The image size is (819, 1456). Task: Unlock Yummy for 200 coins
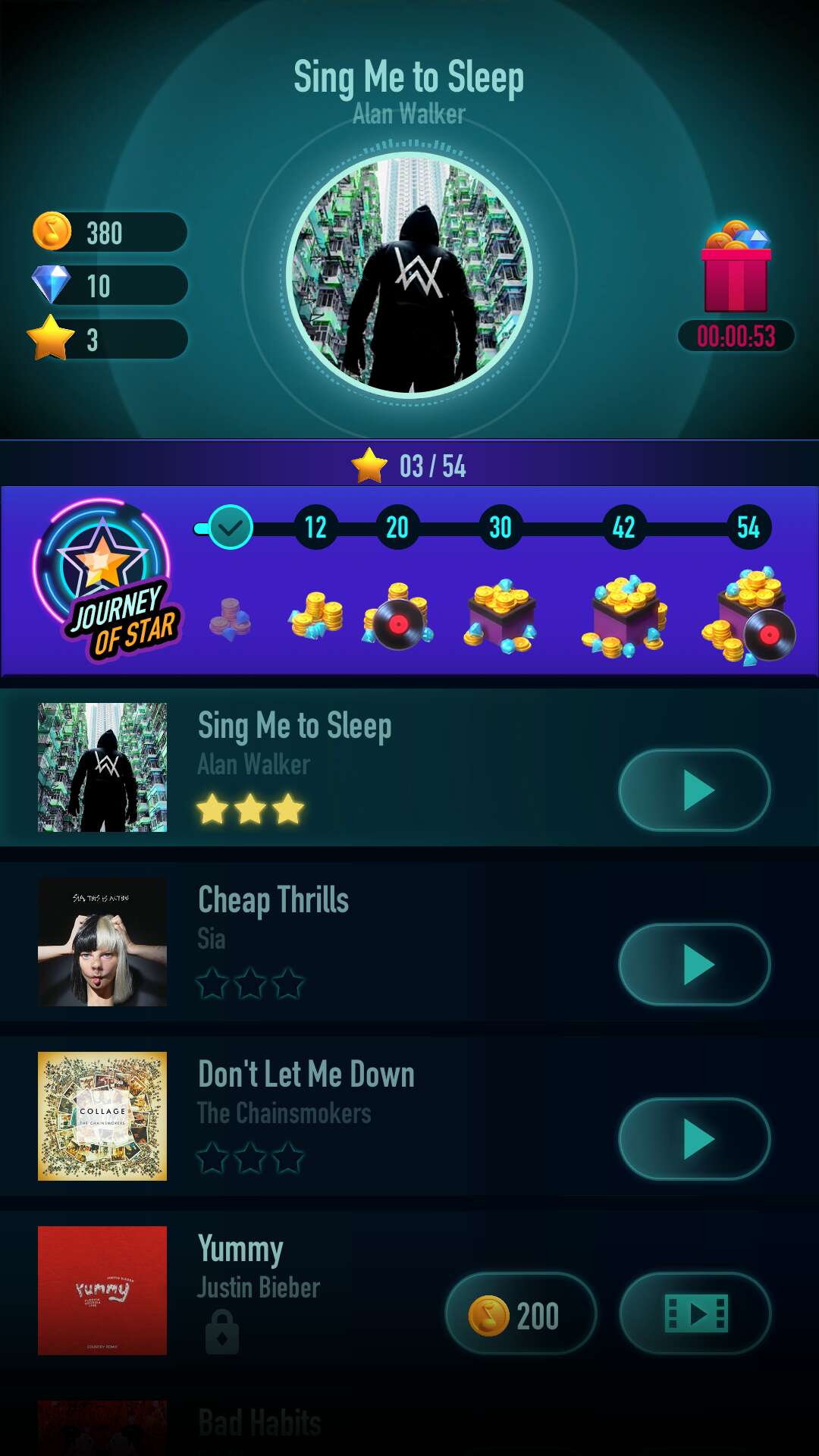(x=521, y=1314)
